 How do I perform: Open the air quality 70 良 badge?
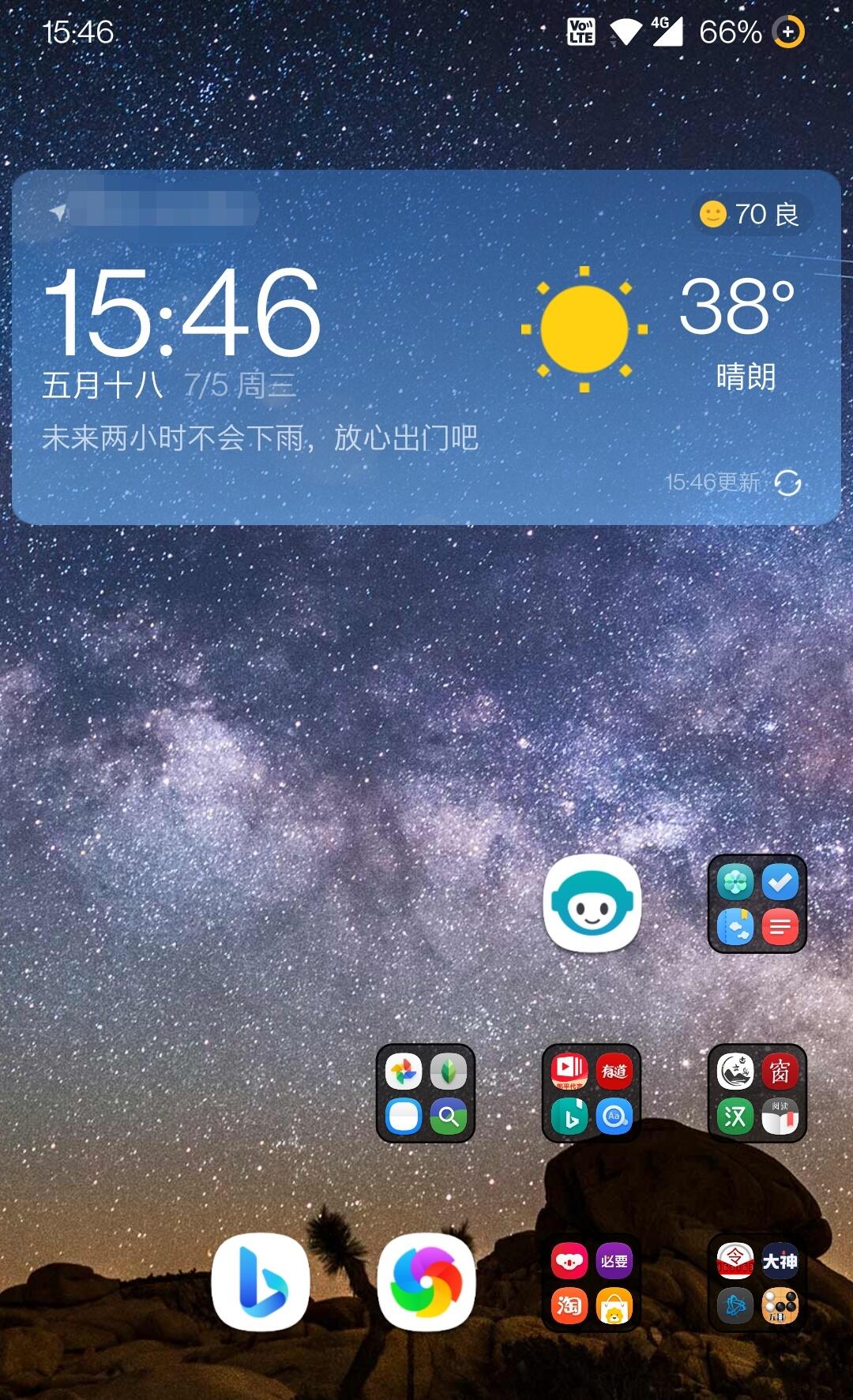tap(751, 214)
